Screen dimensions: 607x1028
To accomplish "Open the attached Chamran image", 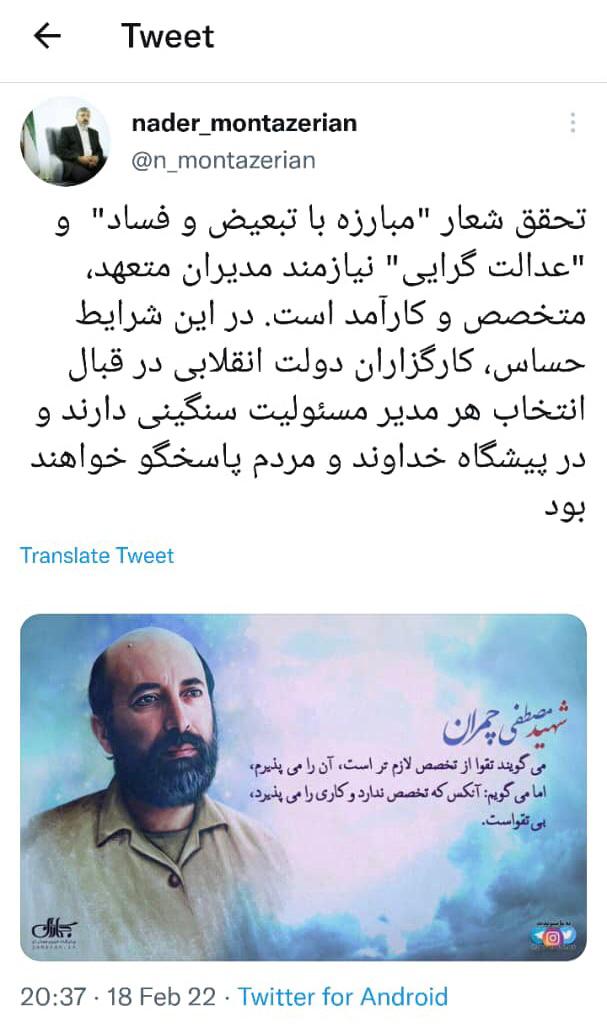I will [x=303, y=787].
